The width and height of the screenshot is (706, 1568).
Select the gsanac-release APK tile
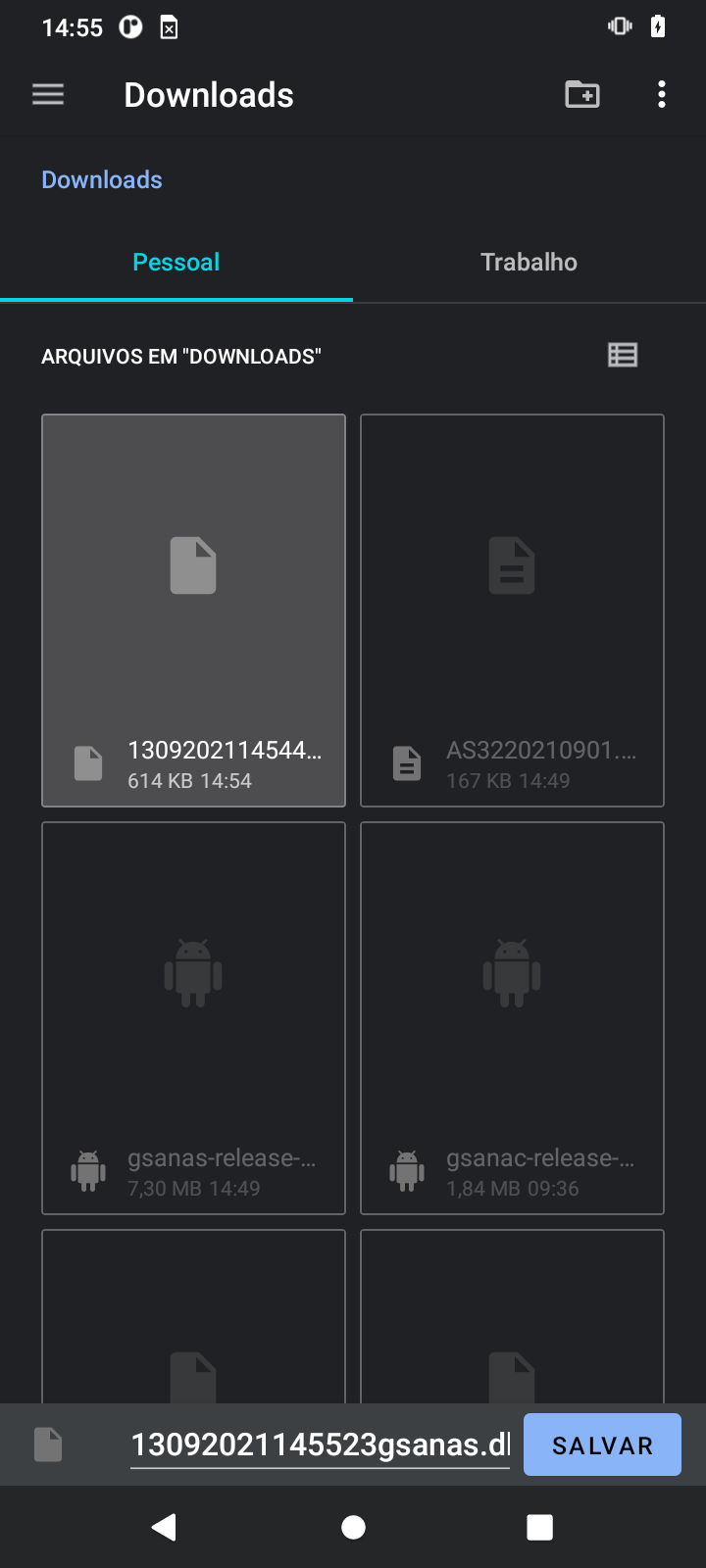point(512,1018)
